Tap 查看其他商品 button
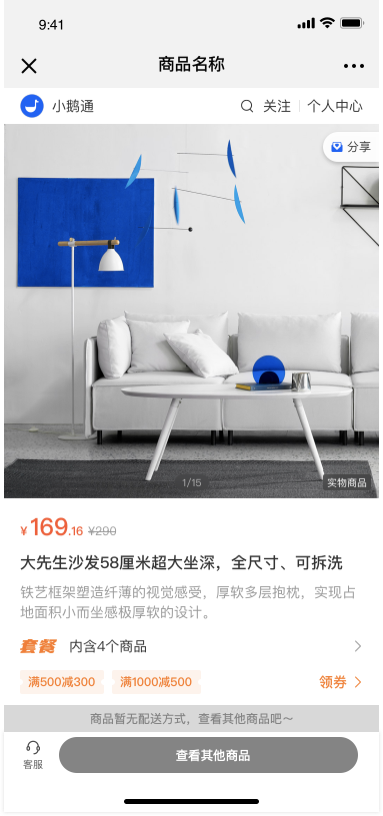The width and height of the screenshot is (383, 816). [x=208, y=755]
